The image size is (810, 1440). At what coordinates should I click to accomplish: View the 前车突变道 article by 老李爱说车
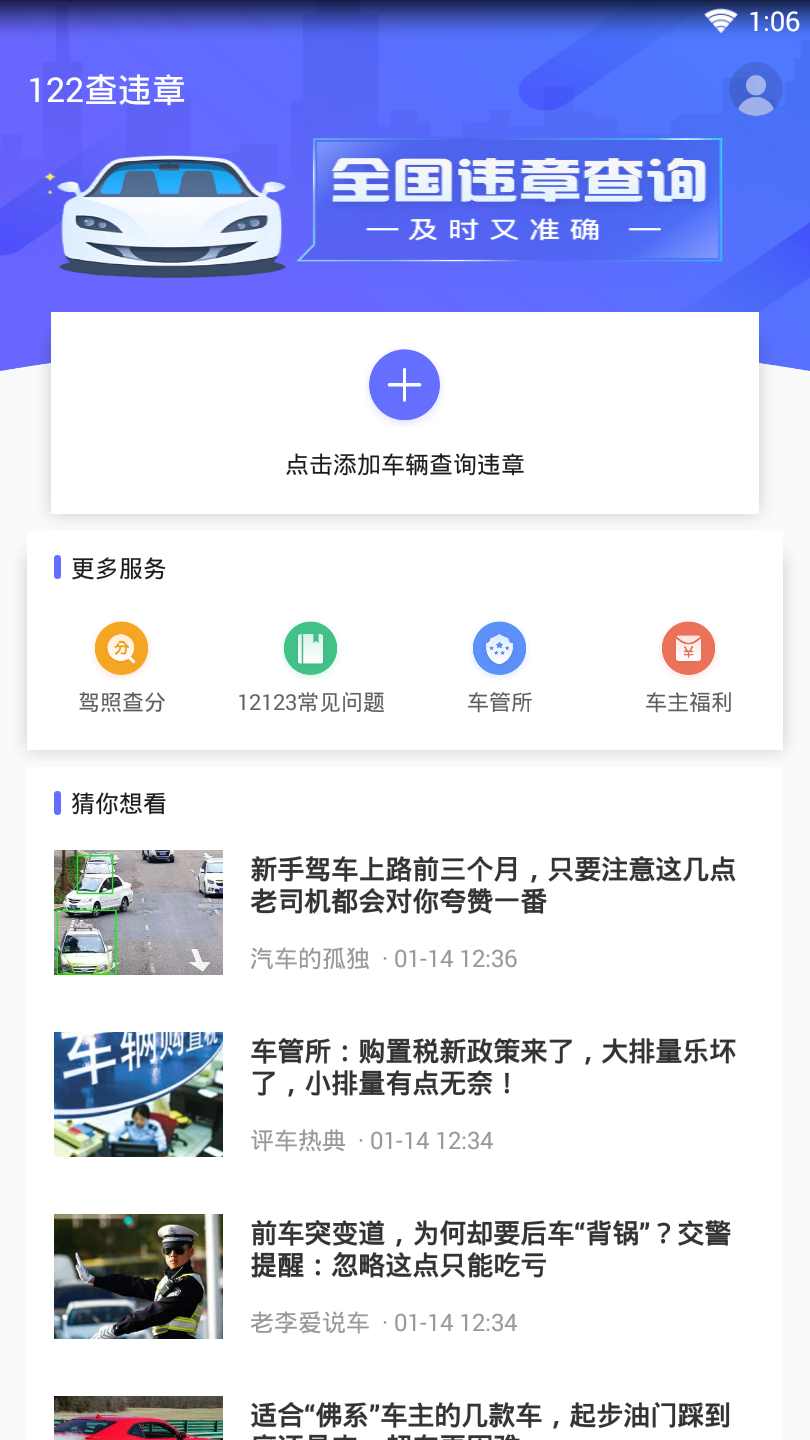(493, 1249)
